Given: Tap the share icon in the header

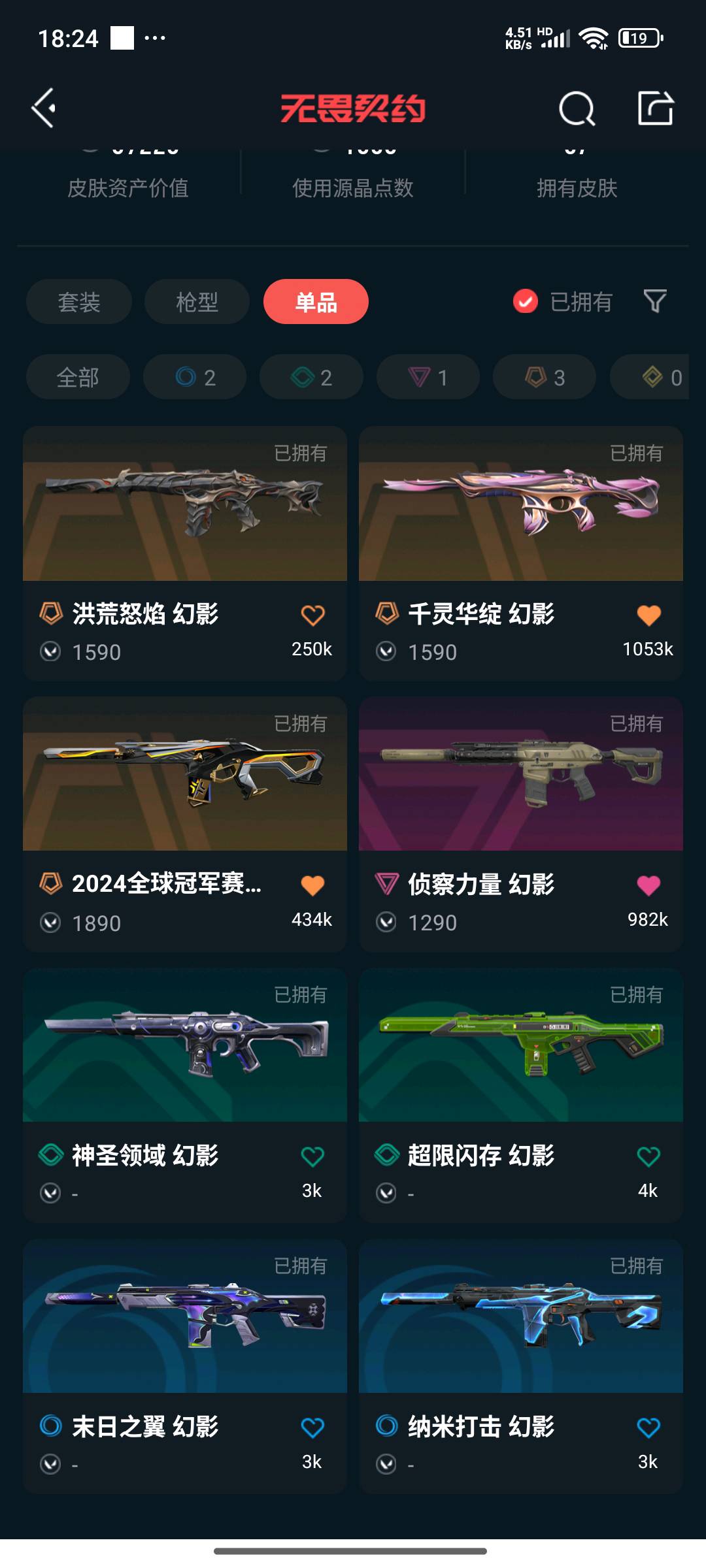Looking at the screenshot, I should (655, 108).
